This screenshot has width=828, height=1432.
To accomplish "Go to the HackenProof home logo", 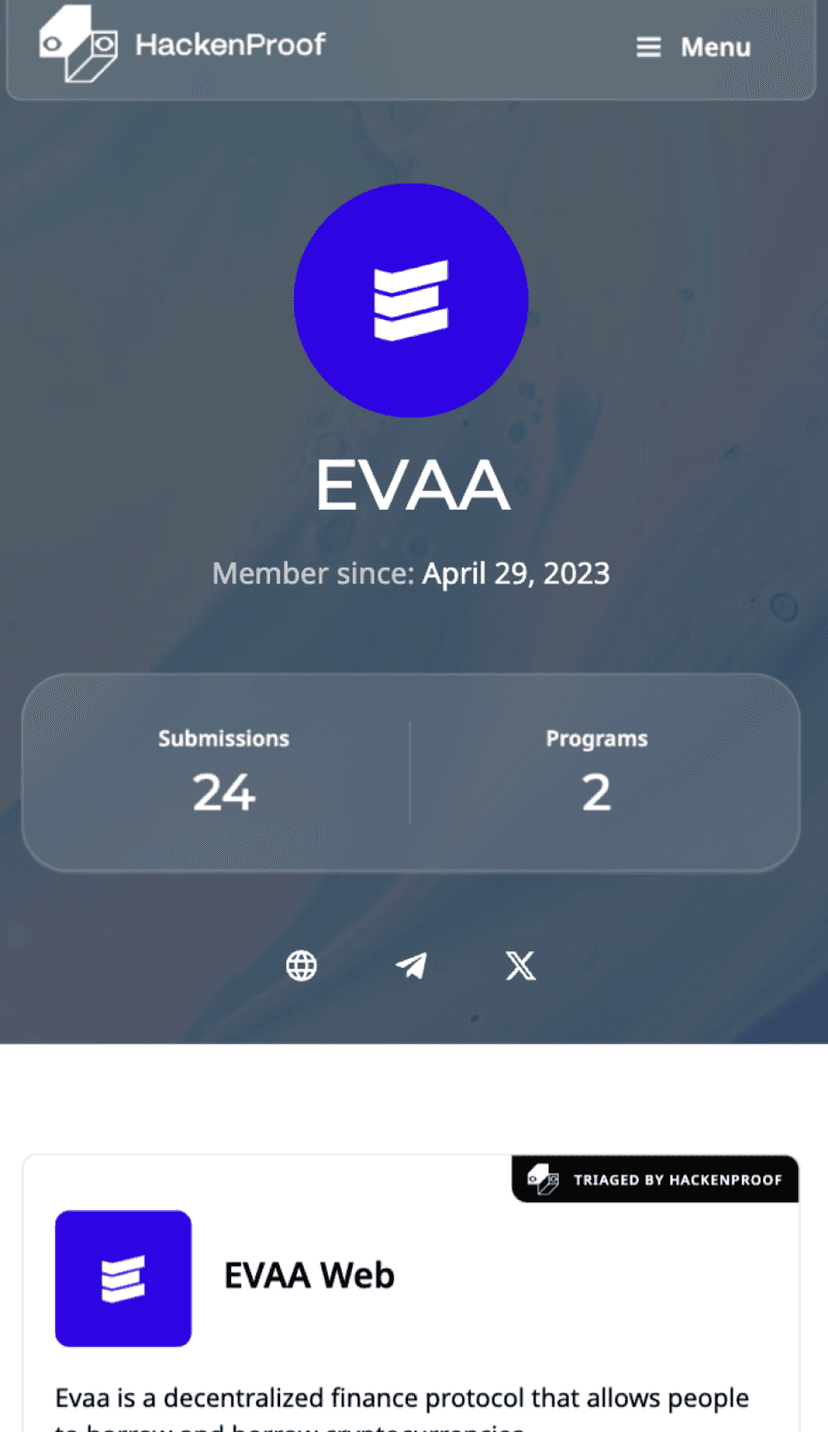I will click(x=182, y=44).
